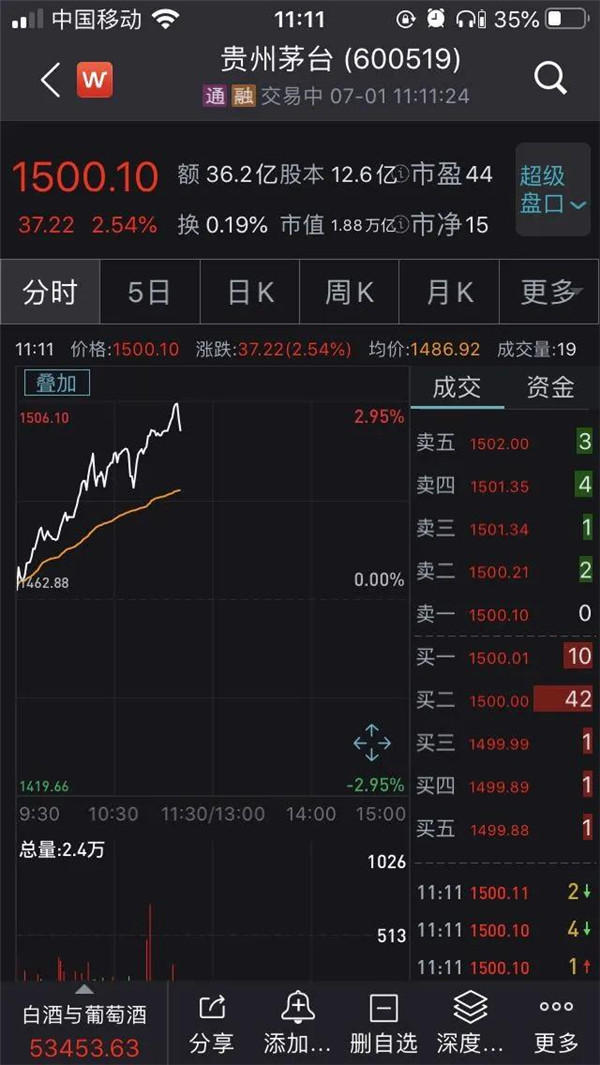Go back using the top-left arrow
This screenshot has width=600, height=1065.
(50, 79)
